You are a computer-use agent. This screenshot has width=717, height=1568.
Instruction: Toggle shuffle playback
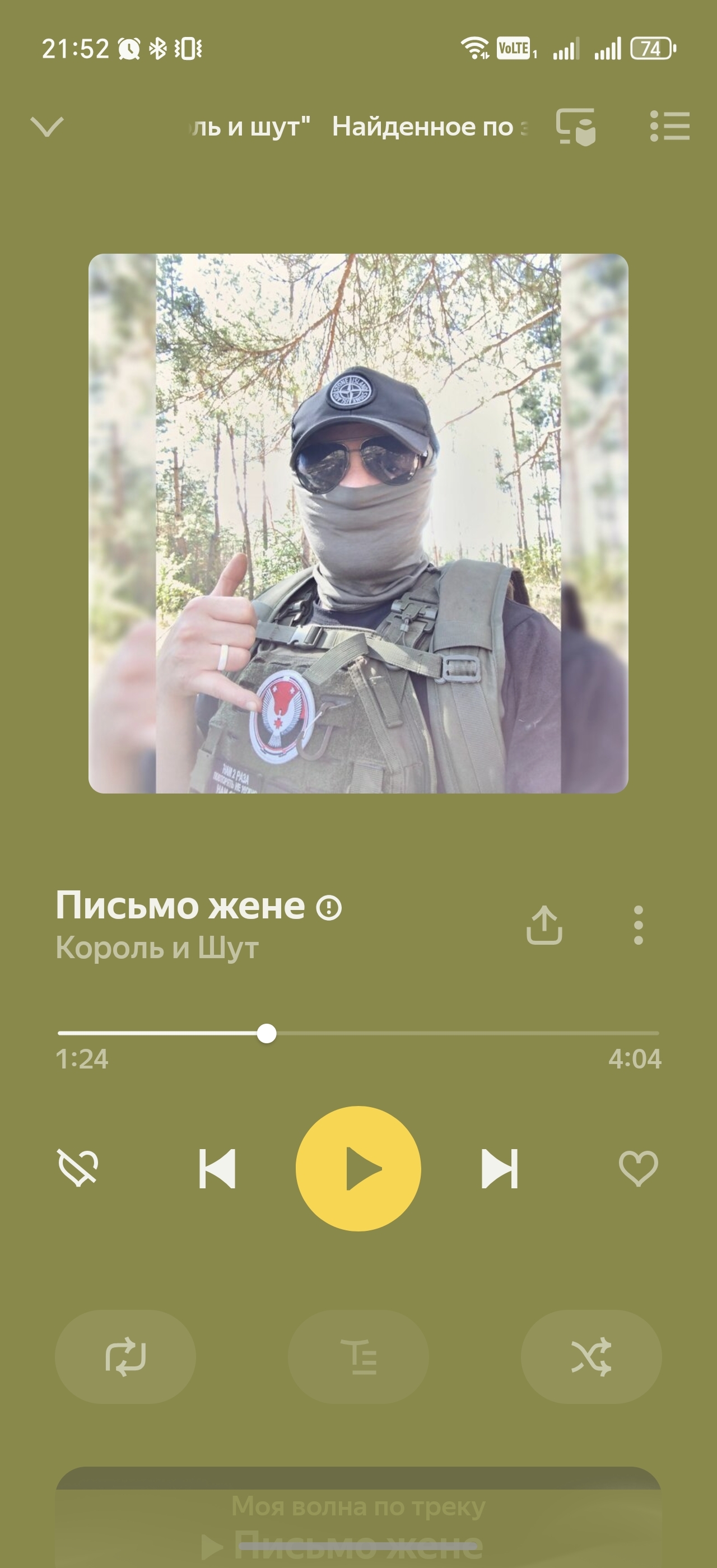pos(591,1356)
